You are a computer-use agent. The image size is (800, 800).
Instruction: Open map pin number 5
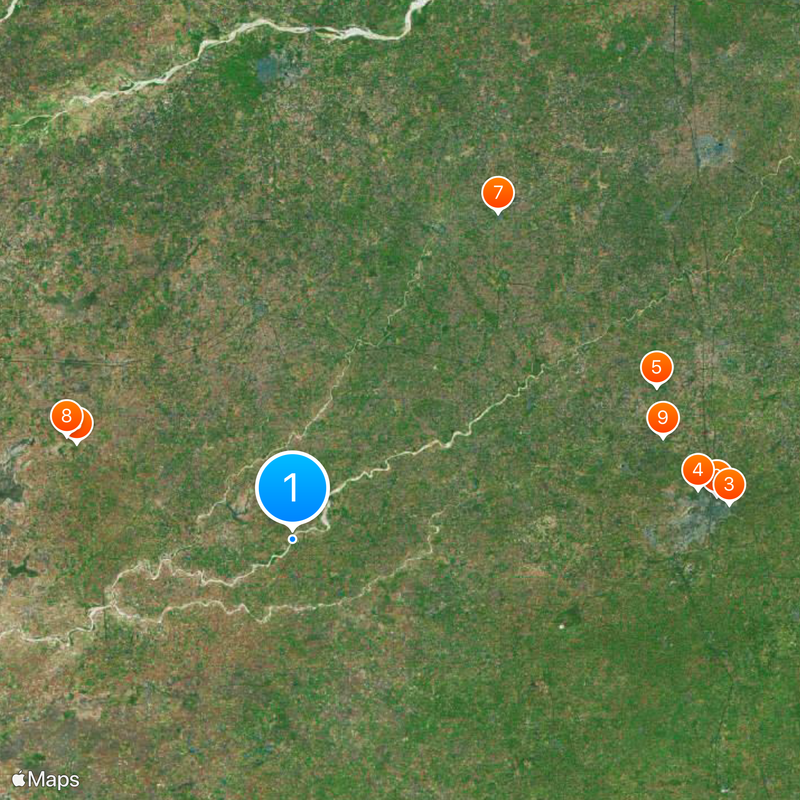tap(656, 367)
